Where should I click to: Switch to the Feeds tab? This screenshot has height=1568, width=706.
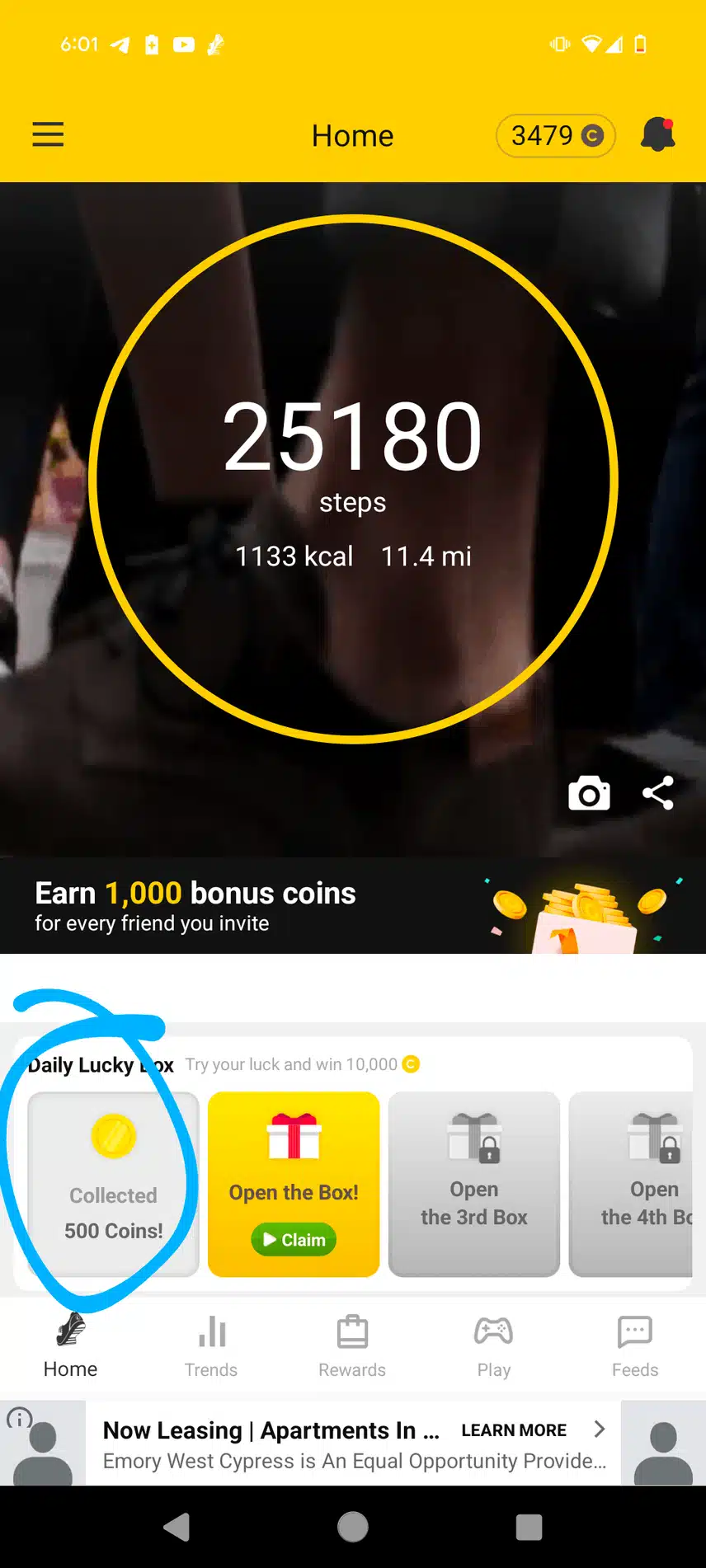point(635,1346)
